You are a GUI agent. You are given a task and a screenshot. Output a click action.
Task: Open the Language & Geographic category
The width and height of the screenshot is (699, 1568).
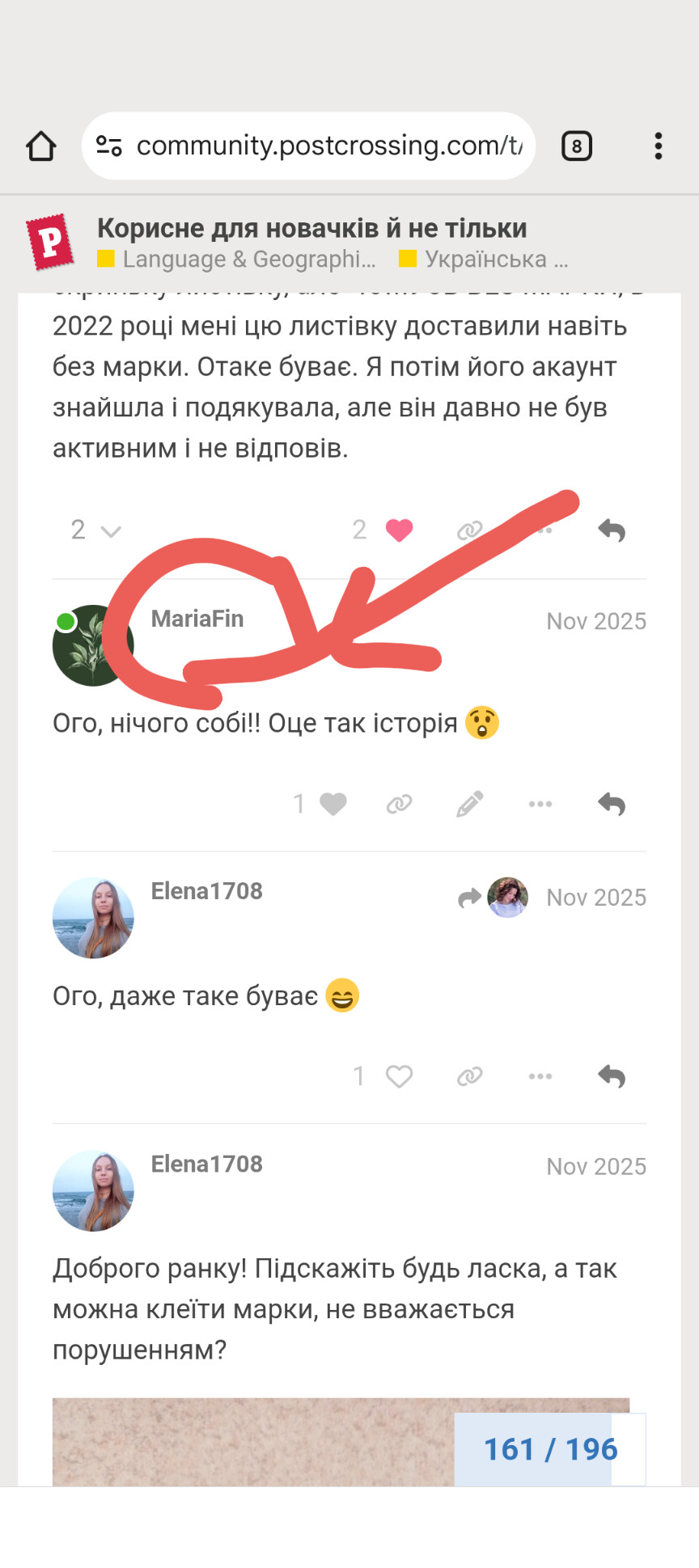(x=248, y=260)
